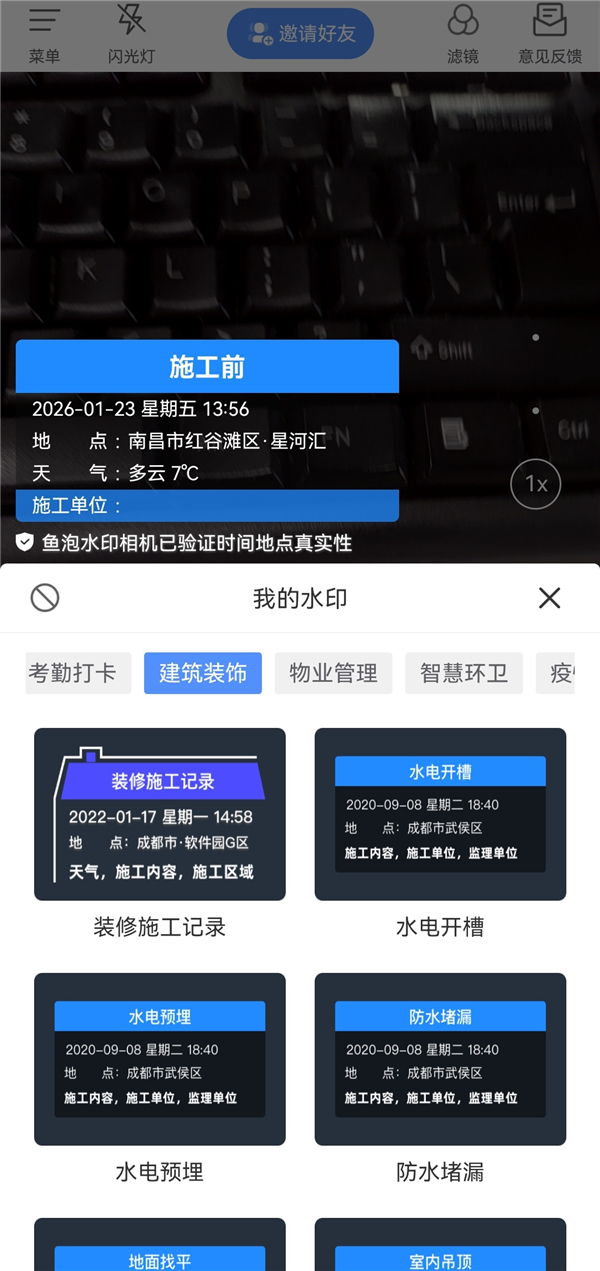Switch to the 建筑装饰 category
This screenshot has width=600, height=1271.
click(203, 673)
